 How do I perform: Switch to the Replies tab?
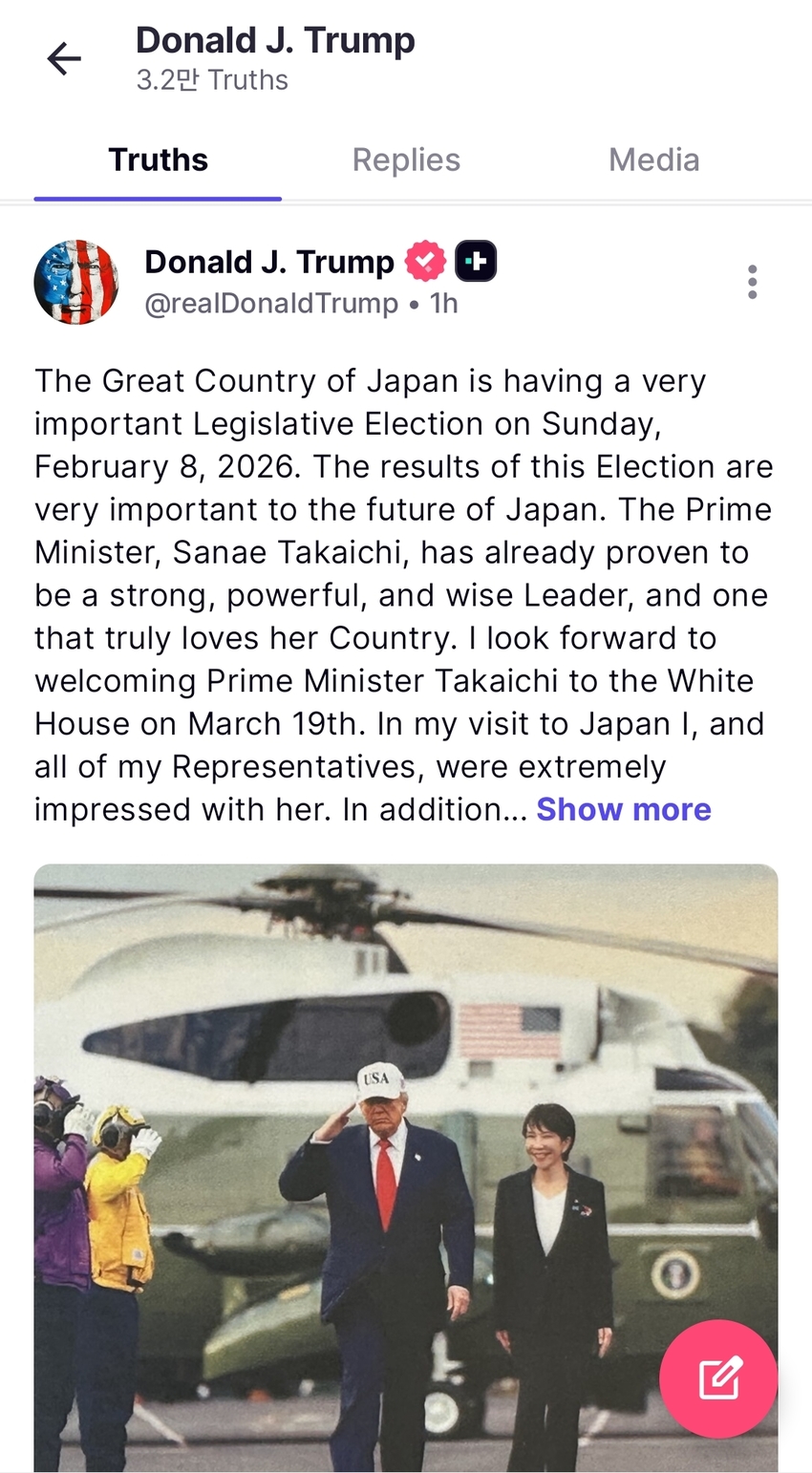click(406, 160)
